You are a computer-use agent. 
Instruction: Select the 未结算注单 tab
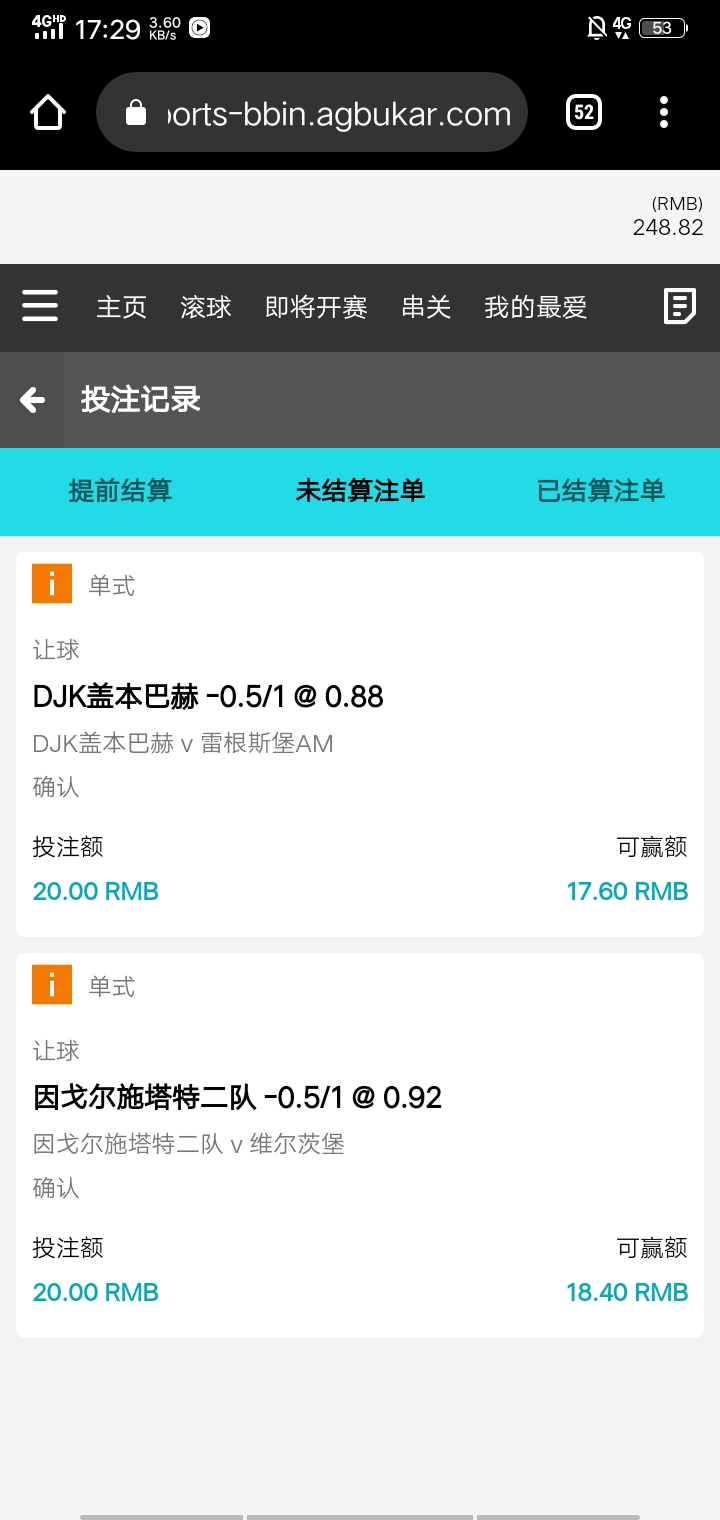tap(360, 491)
